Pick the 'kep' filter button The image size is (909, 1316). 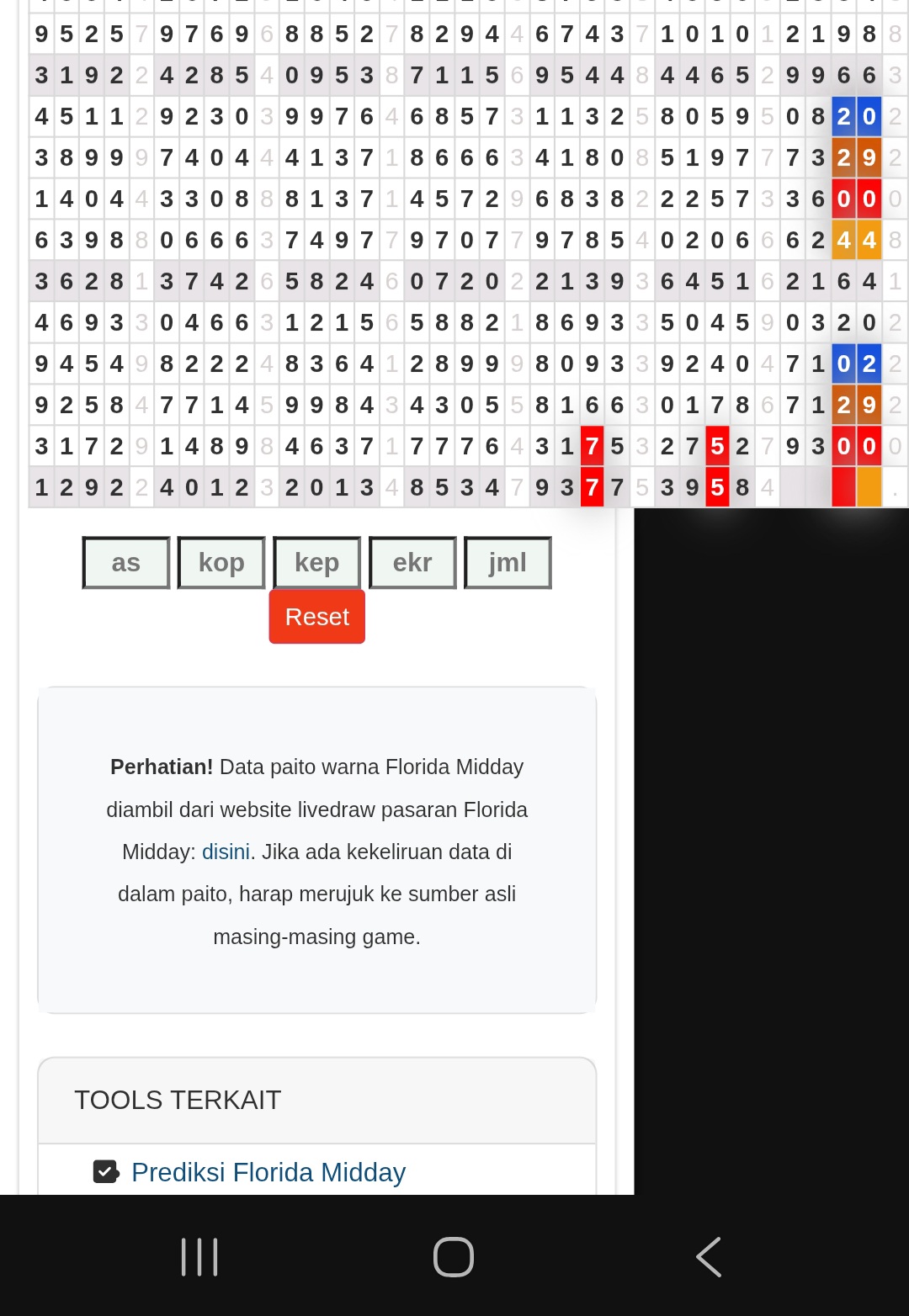point(316,563)
